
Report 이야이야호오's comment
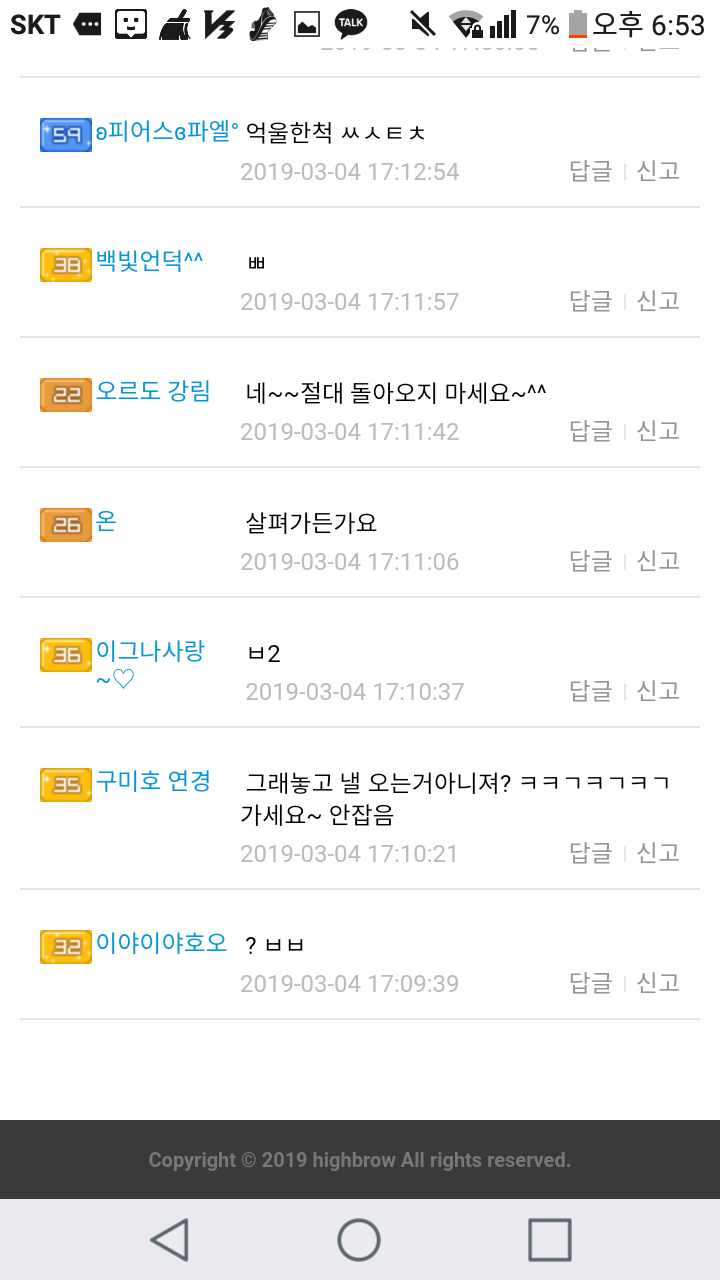658,983
